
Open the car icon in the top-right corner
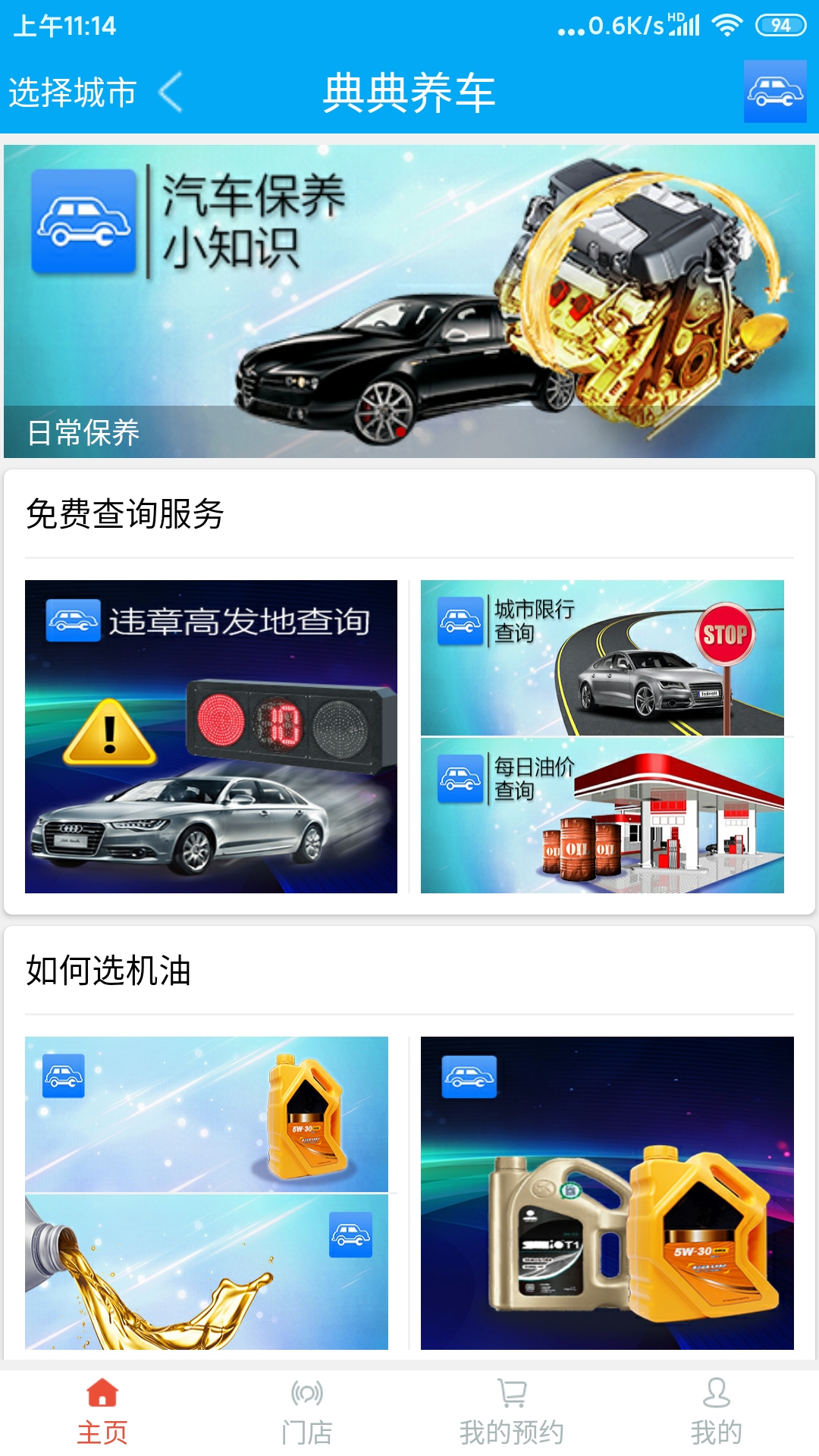(773, 91)
